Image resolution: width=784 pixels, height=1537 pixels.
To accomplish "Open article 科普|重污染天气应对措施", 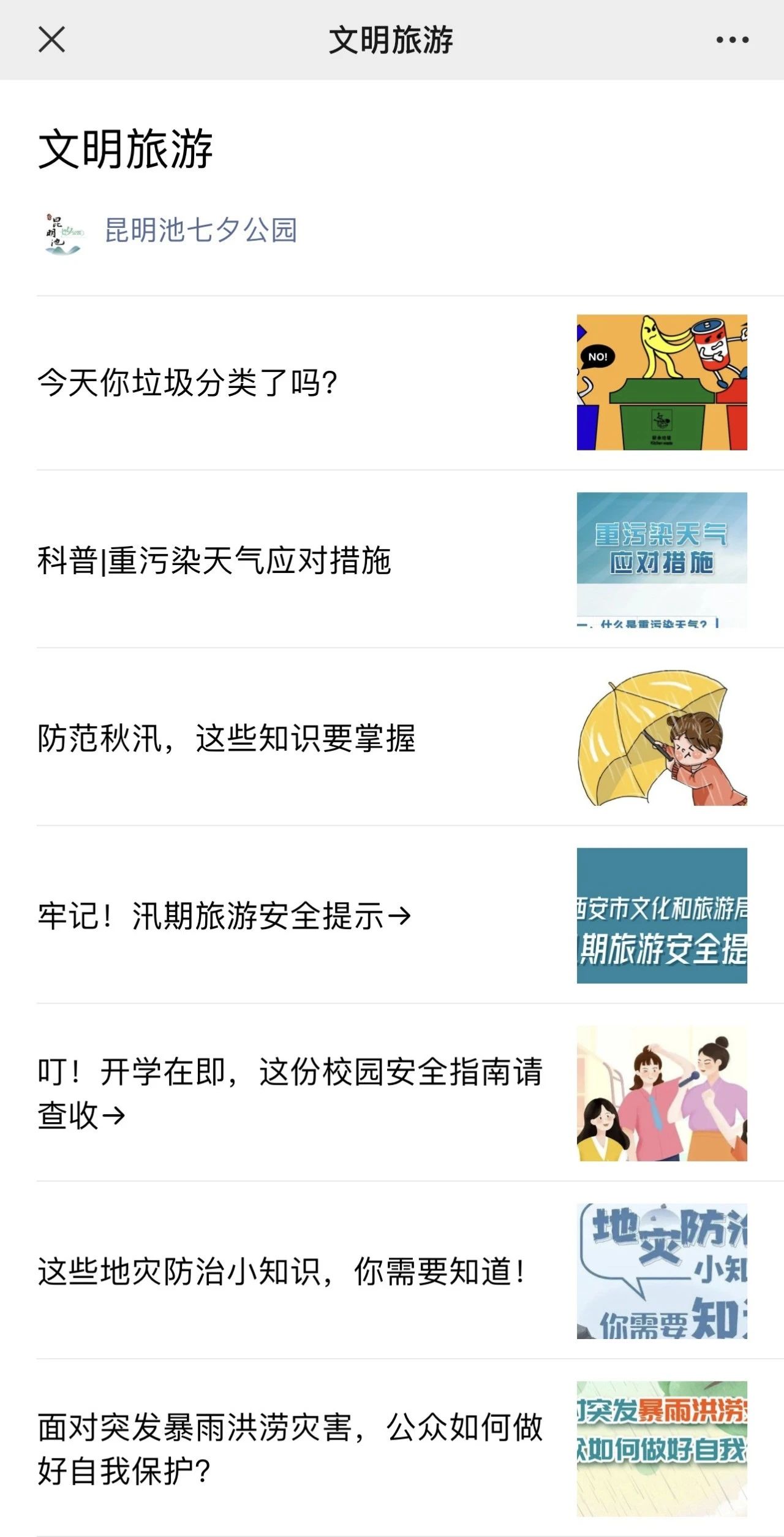I will point(392,560).
